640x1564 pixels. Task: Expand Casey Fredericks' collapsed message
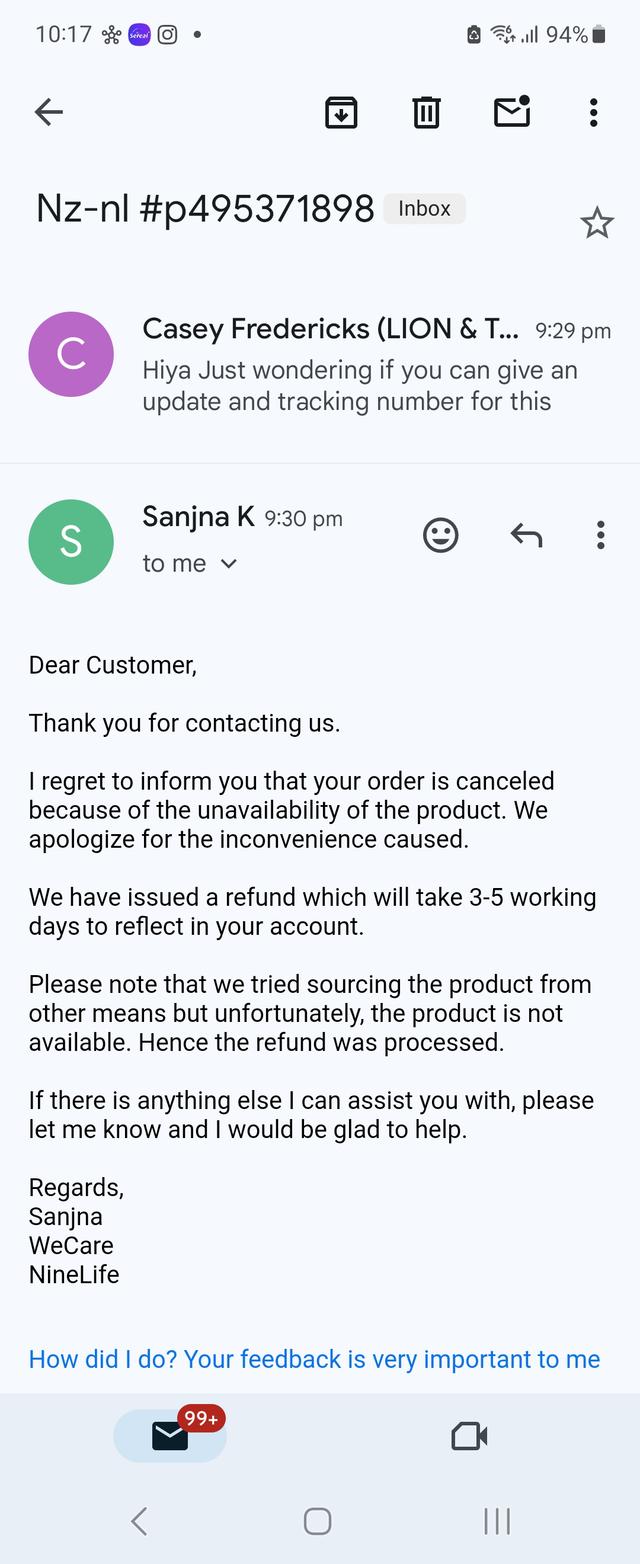(x=360, y=370)
